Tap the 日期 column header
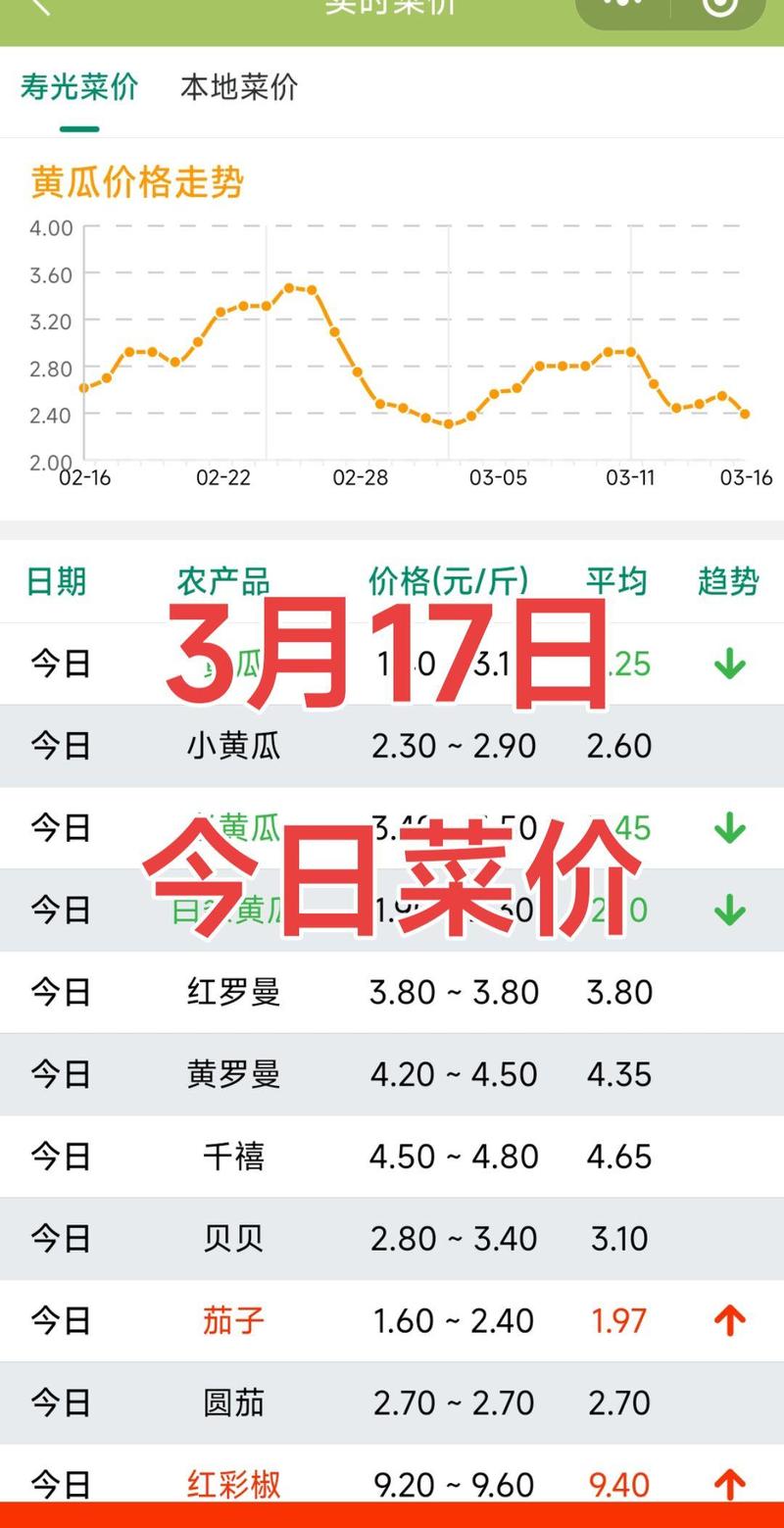 (56, 580)
